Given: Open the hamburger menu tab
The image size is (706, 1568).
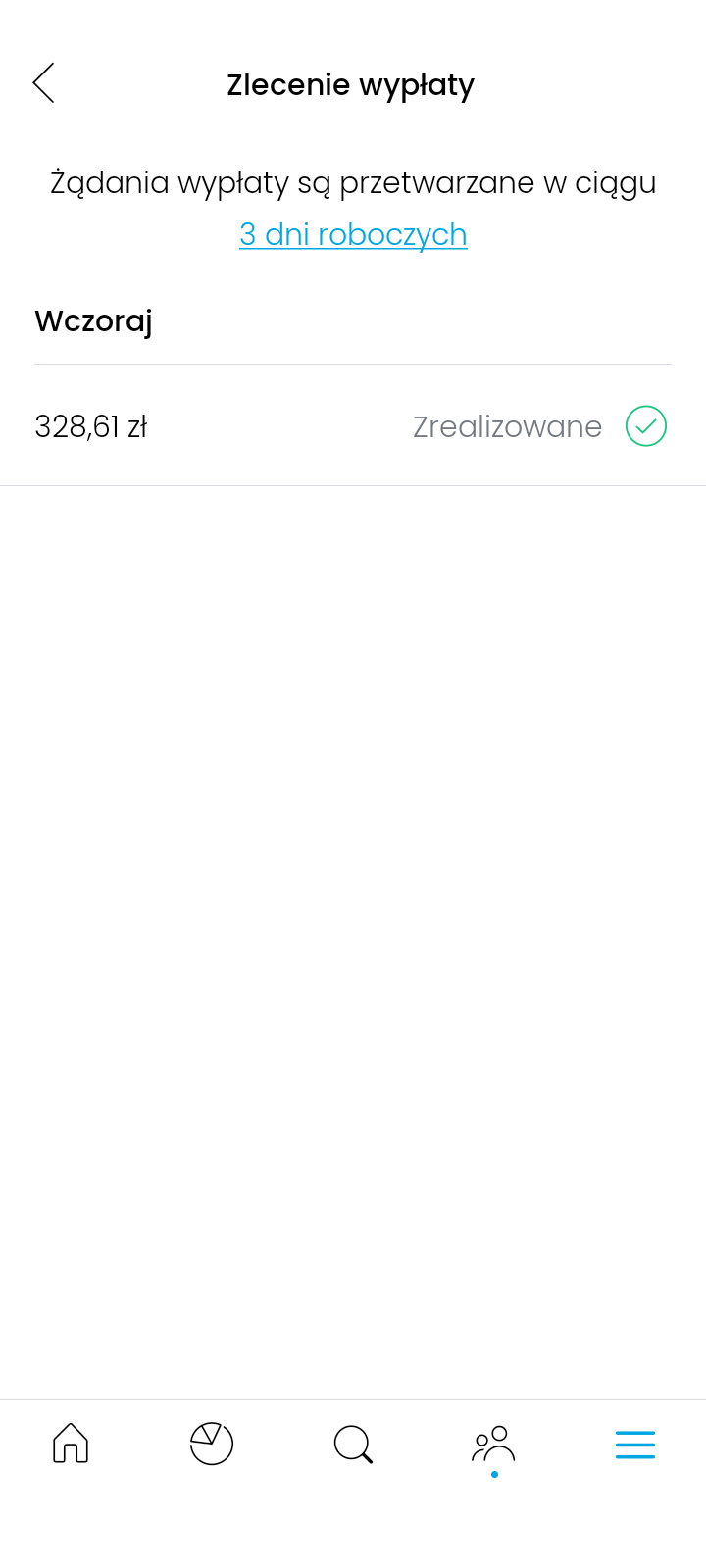Looking at the screenshot, I should (x=635, y=1445).
